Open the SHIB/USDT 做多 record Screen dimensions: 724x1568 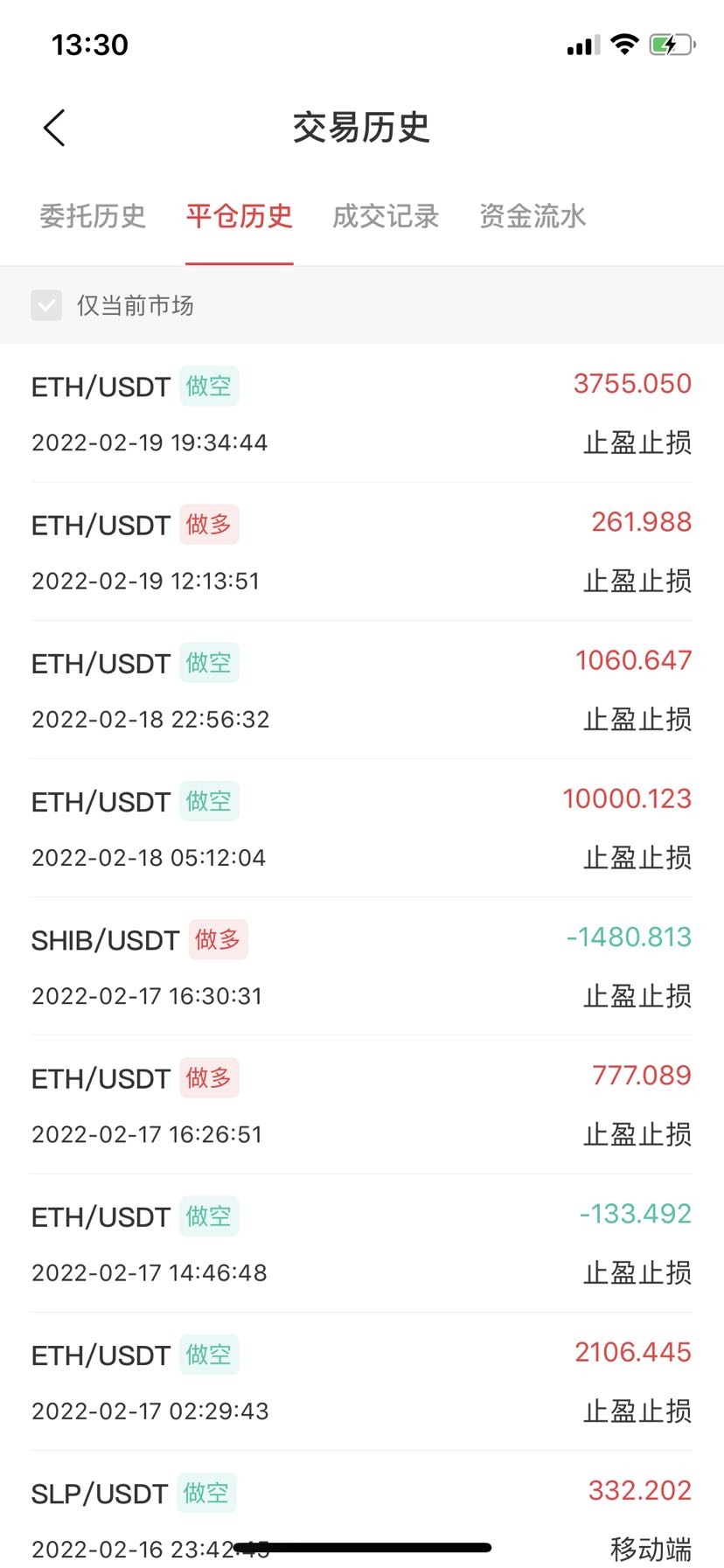(x=361, y=965)
